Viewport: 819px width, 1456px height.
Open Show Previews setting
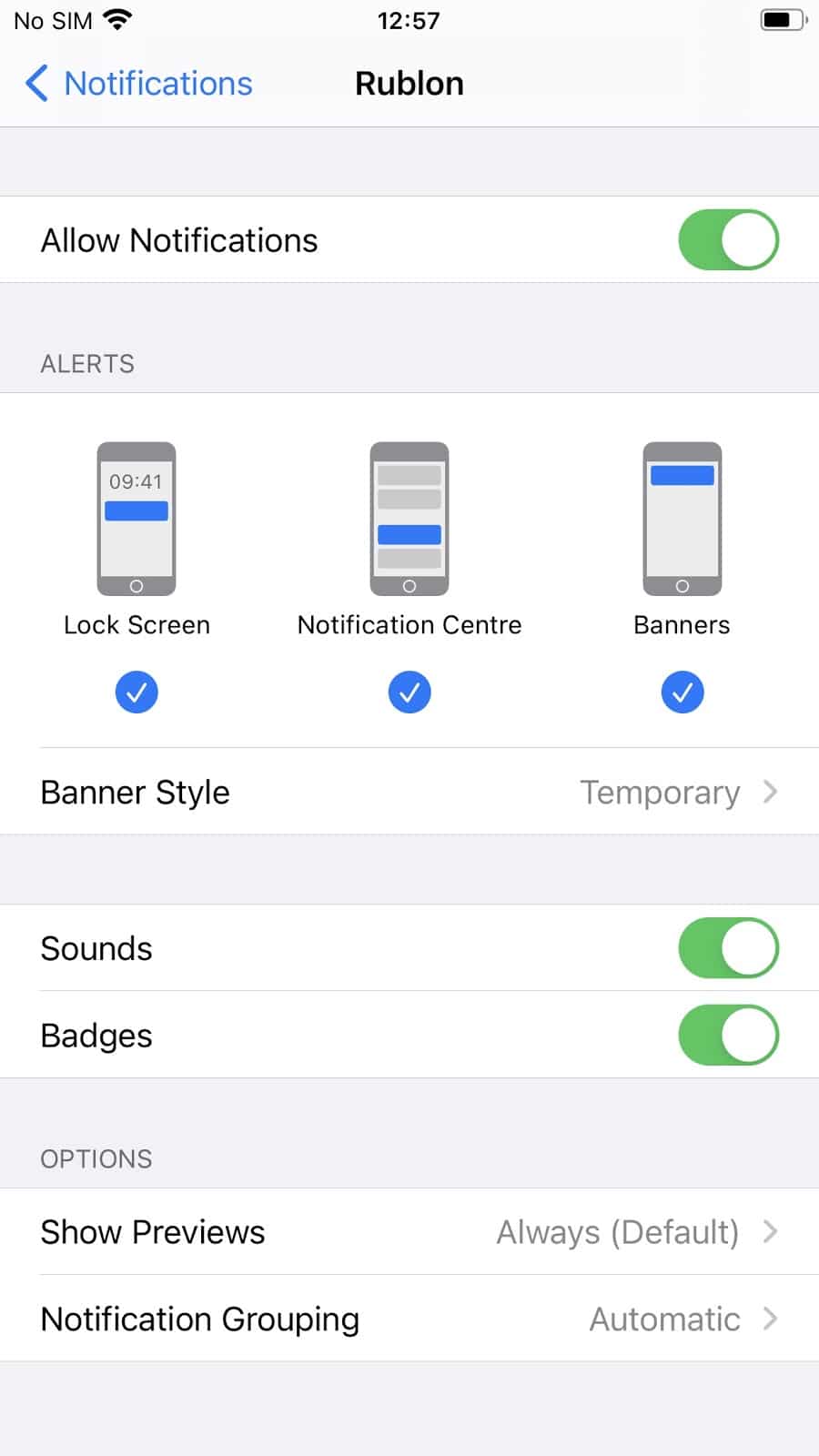(409, 1232)
